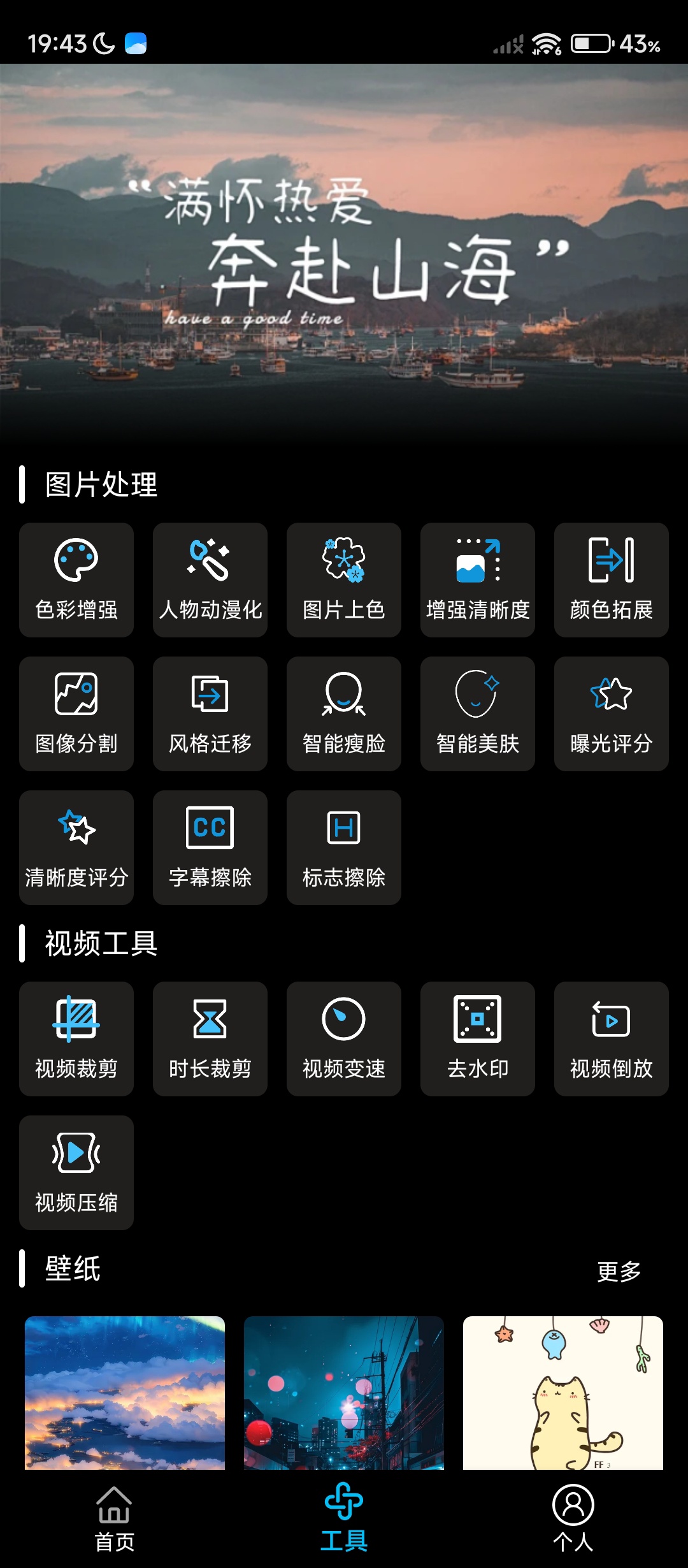Open the cartoon cat wallpaper
688x1568 pixels.
pyautogui.click(x=563, y=1393)
